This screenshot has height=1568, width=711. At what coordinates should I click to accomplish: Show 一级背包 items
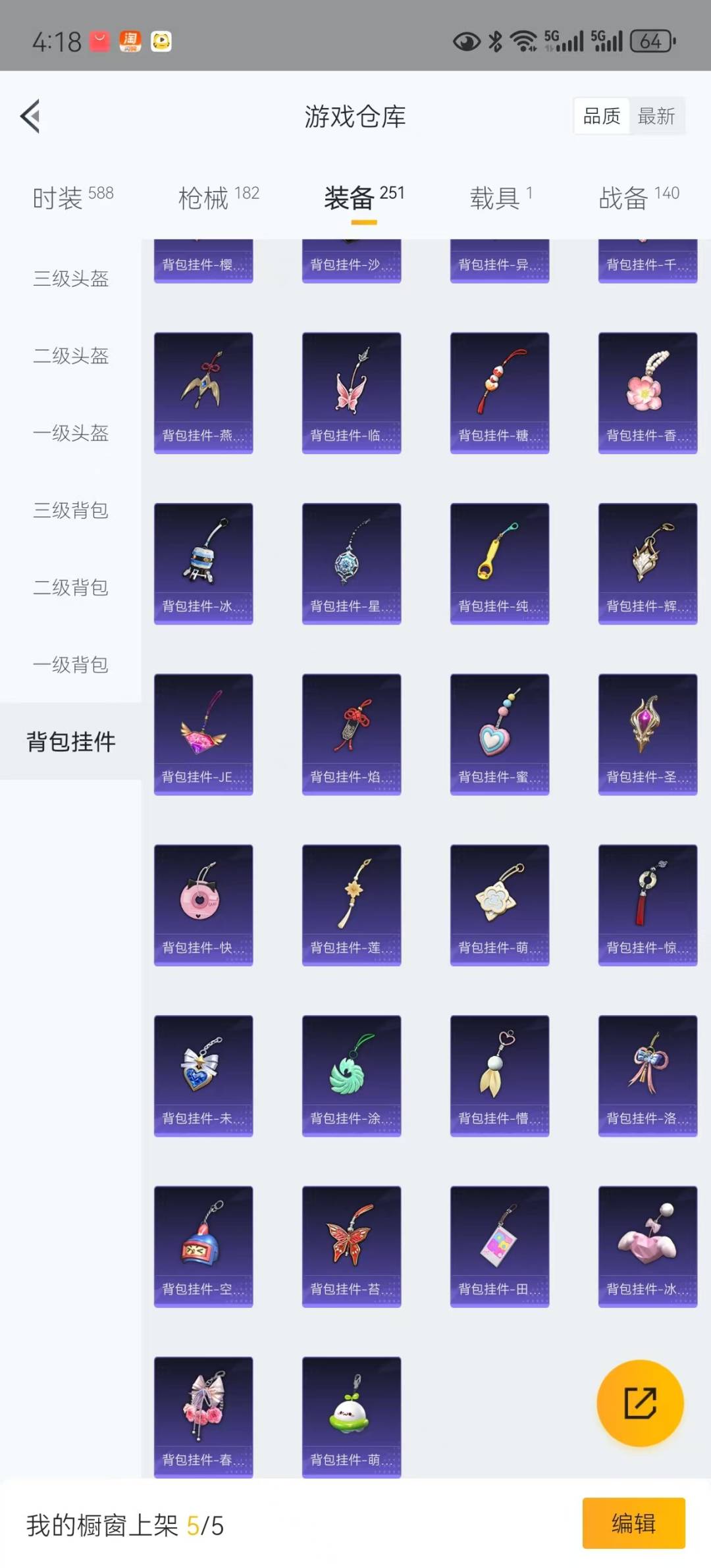[x=71, y=665]
